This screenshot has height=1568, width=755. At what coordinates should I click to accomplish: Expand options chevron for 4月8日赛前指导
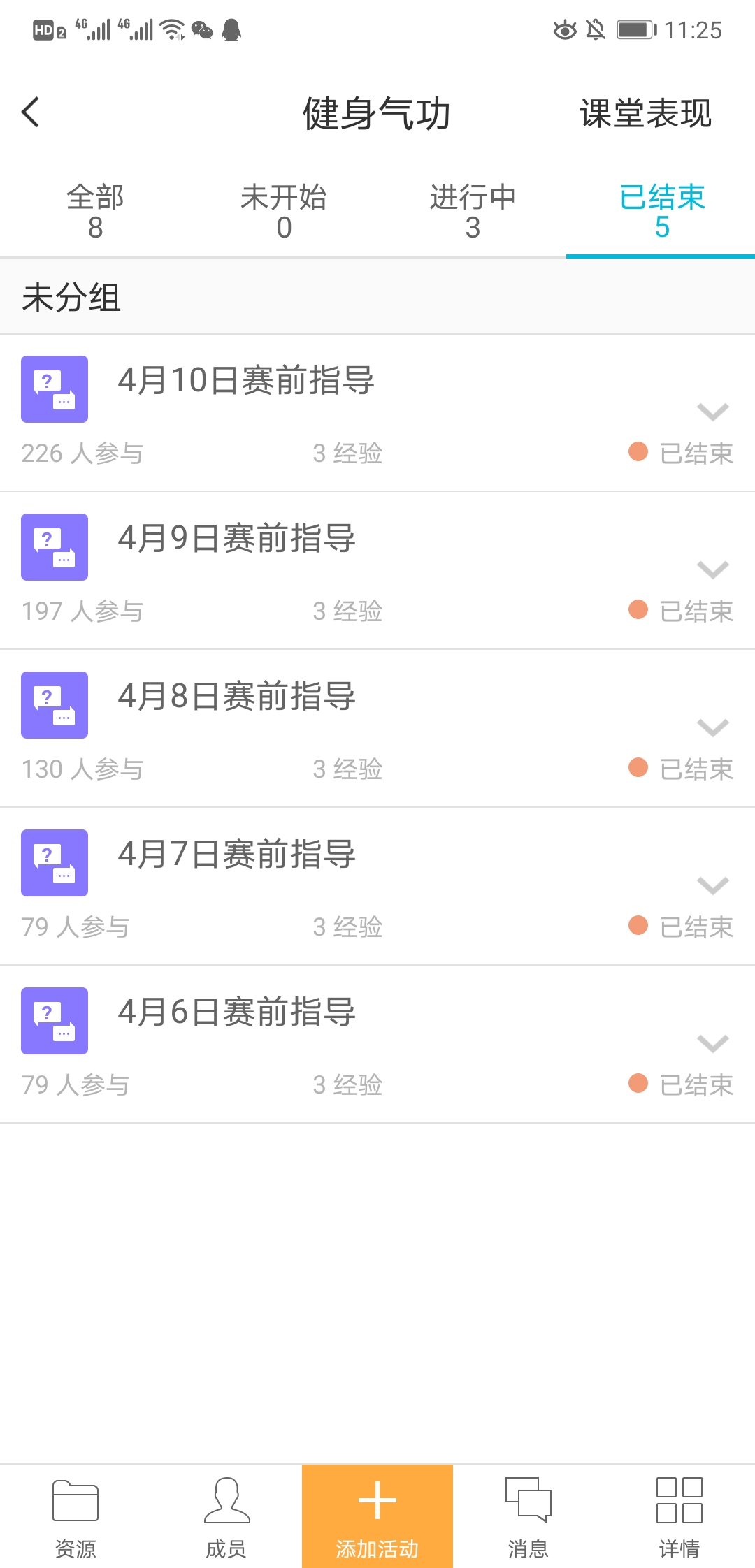[712, 728]
